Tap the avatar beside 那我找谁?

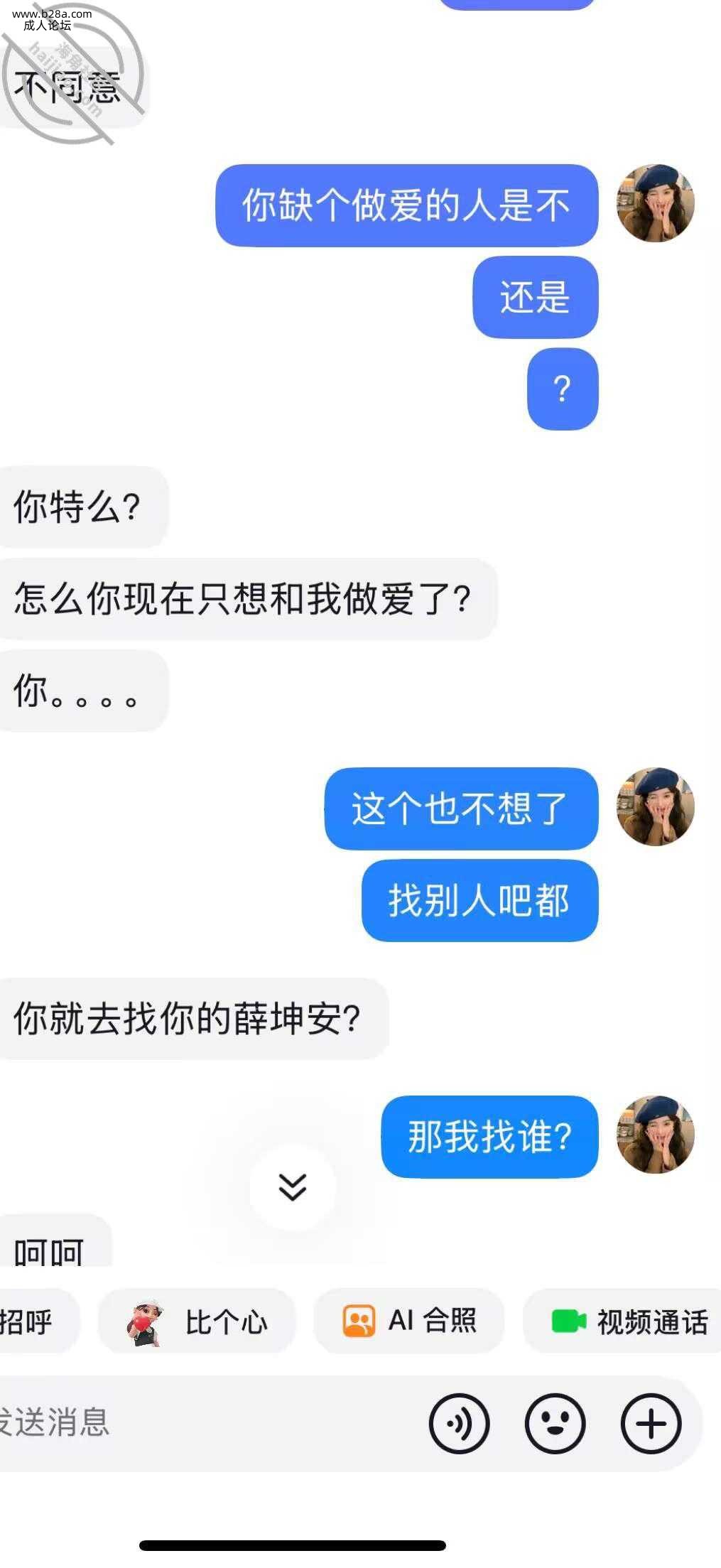(655, 1135)
